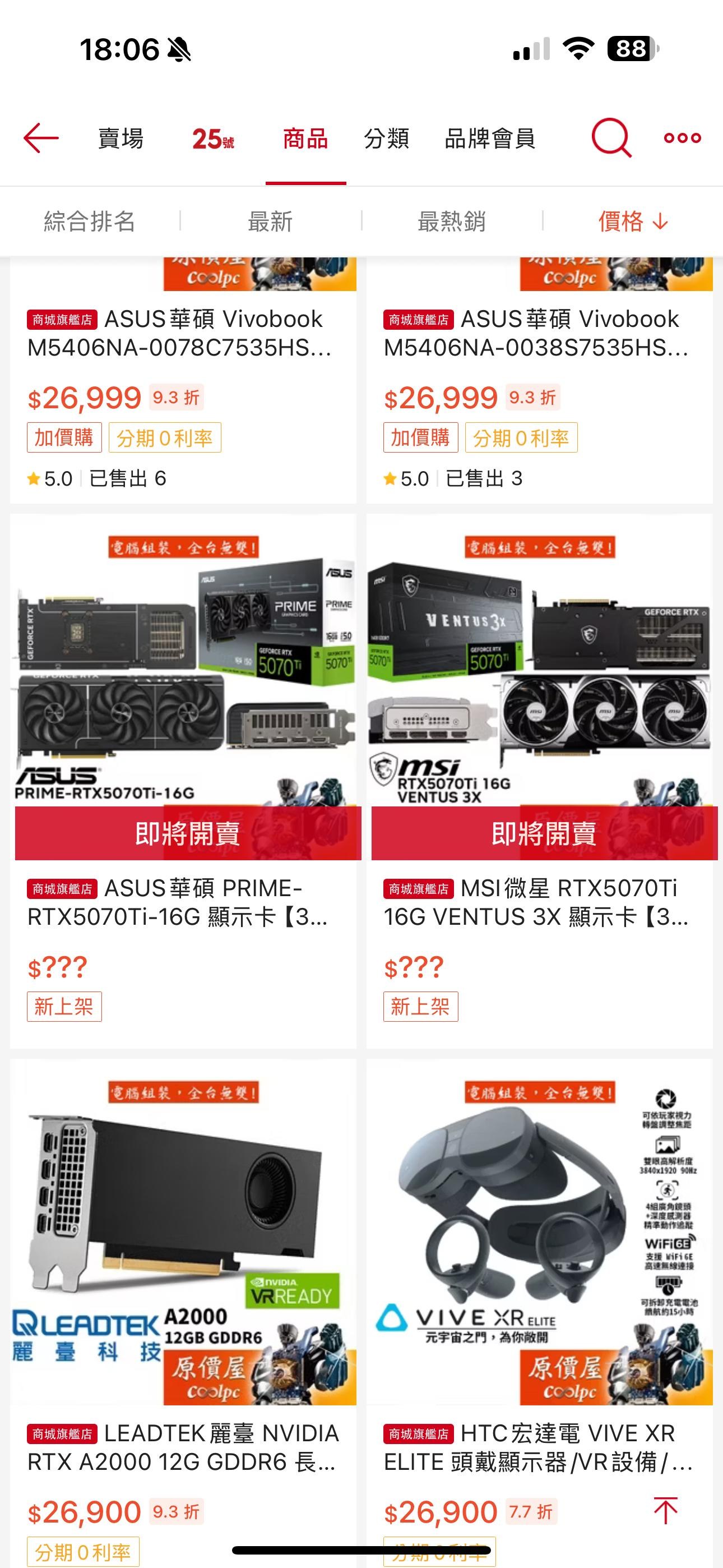
Task: Go back using the red arrow
Action: [x=41, y=138]
